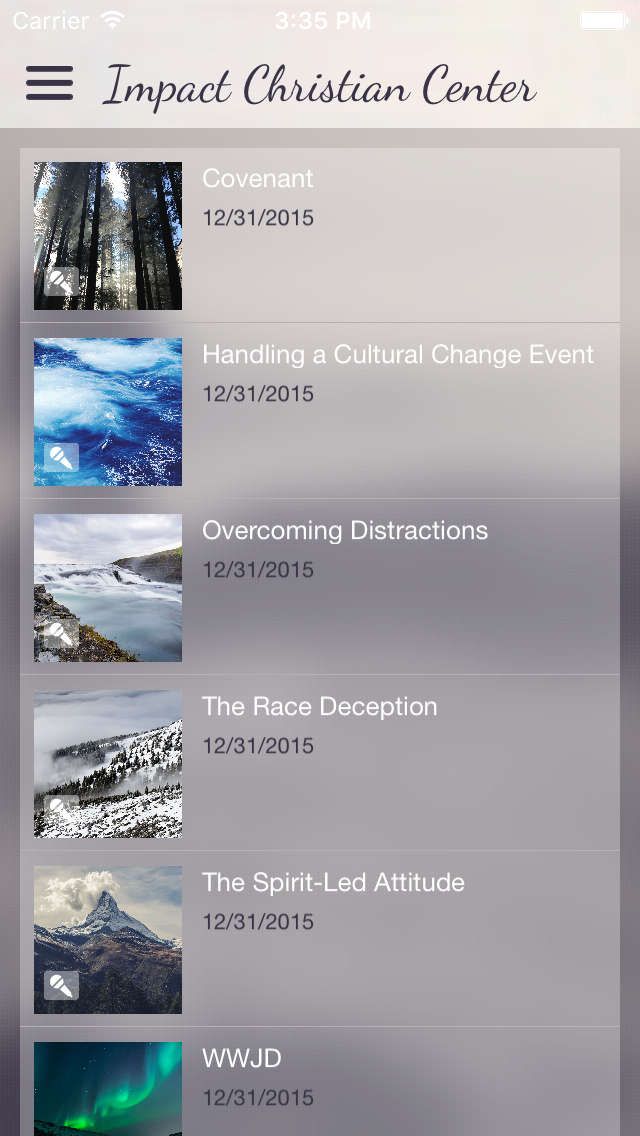Select the WWJD sermon

320,1084
